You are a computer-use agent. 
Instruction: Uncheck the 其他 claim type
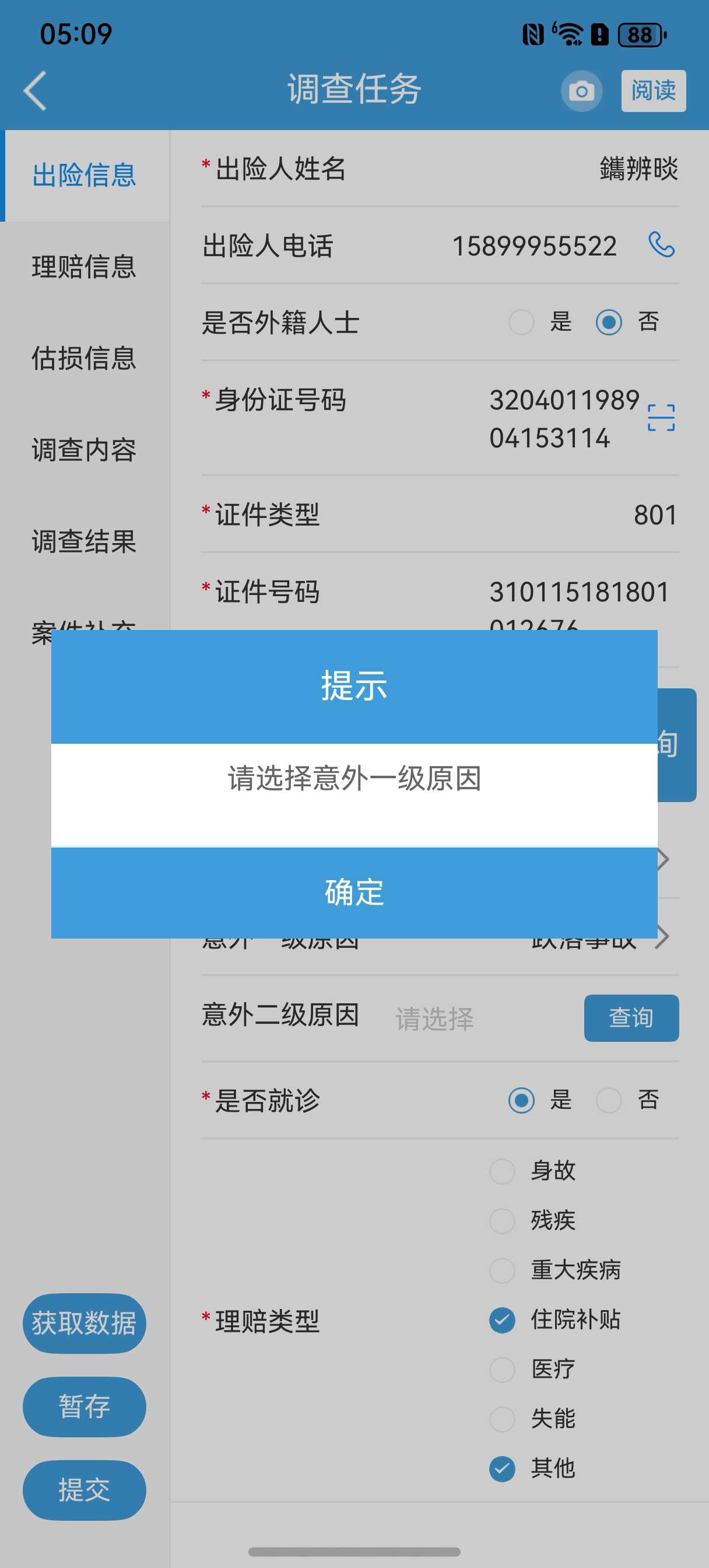tap(502, 1468)
